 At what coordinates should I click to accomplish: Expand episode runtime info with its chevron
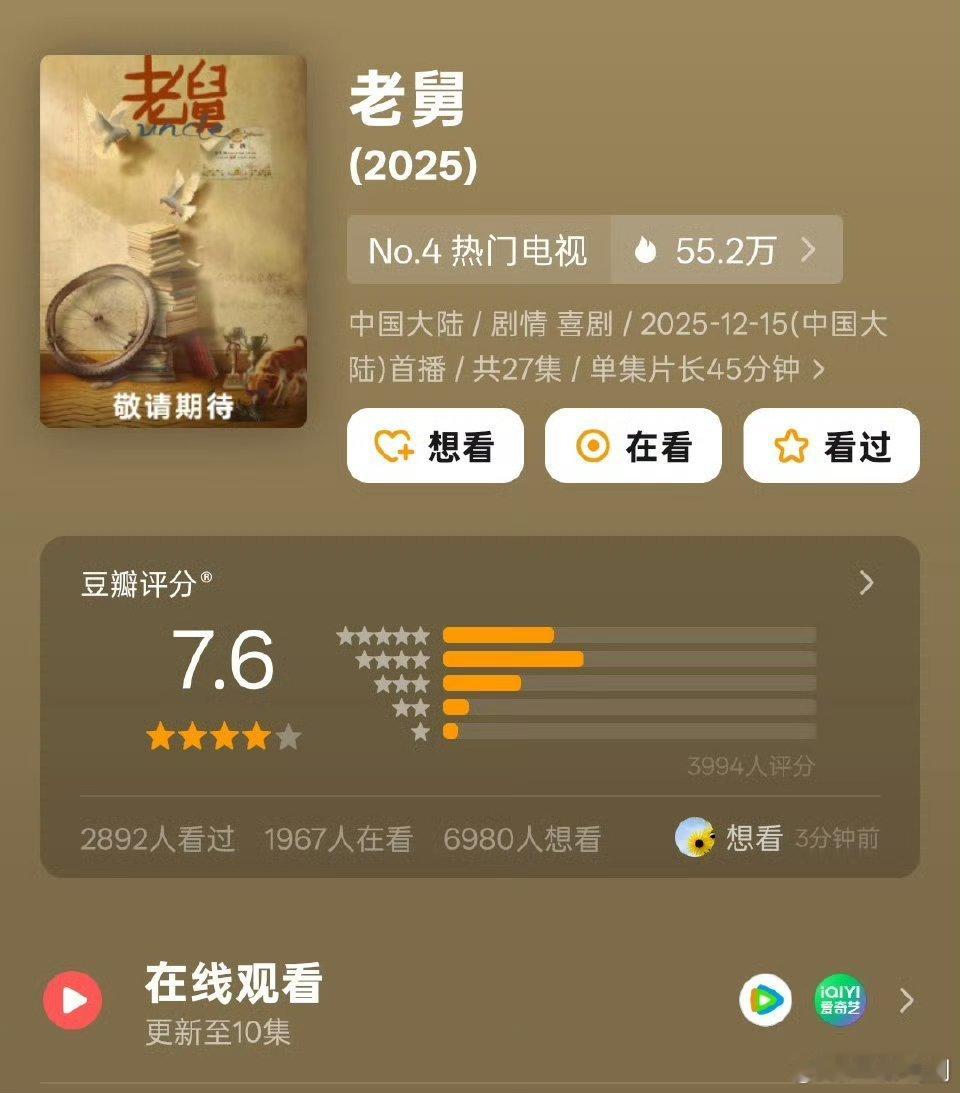point(819,370)
